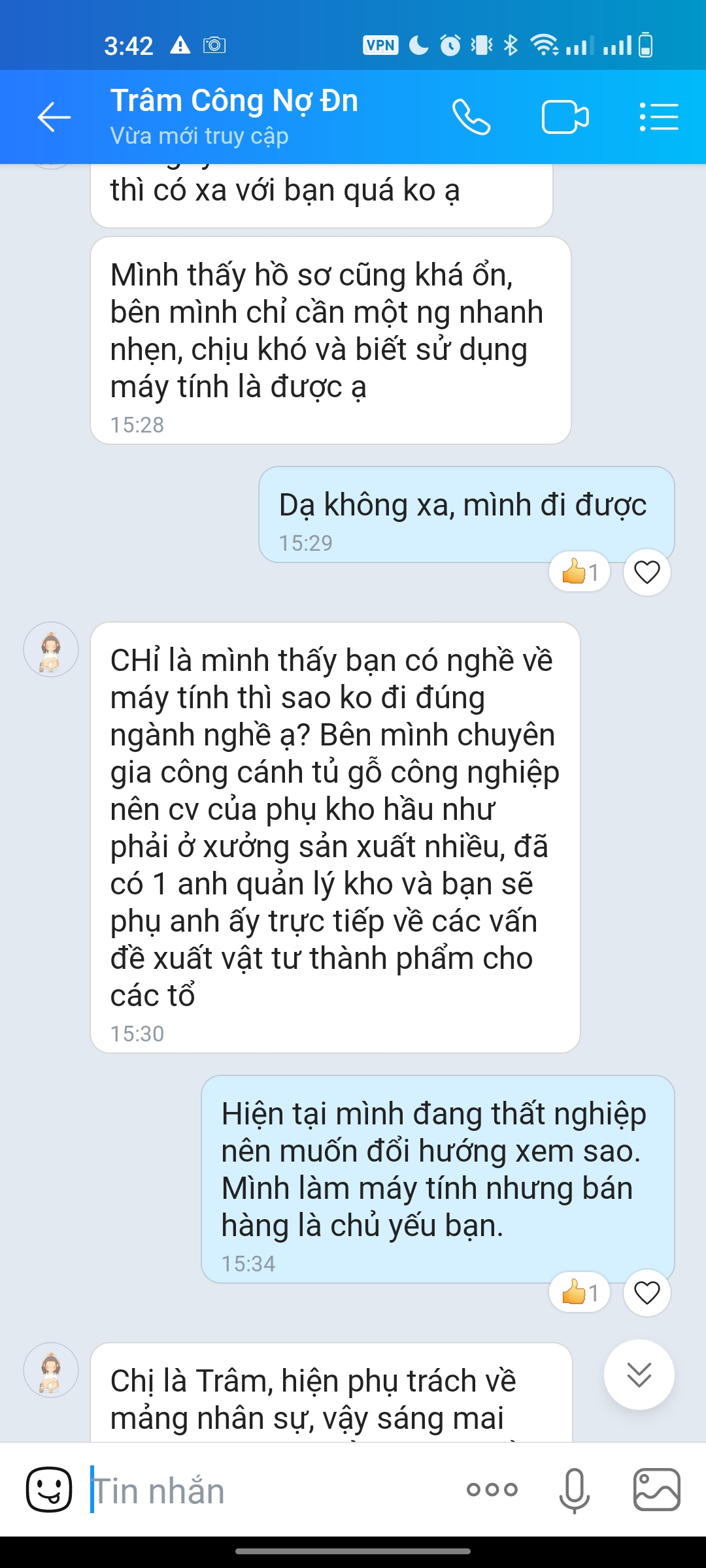Tap the heart on 'Dạ không xa, mình đi được'
Viewport: 706px width, 1568px height.
click(x=647, y=572)
